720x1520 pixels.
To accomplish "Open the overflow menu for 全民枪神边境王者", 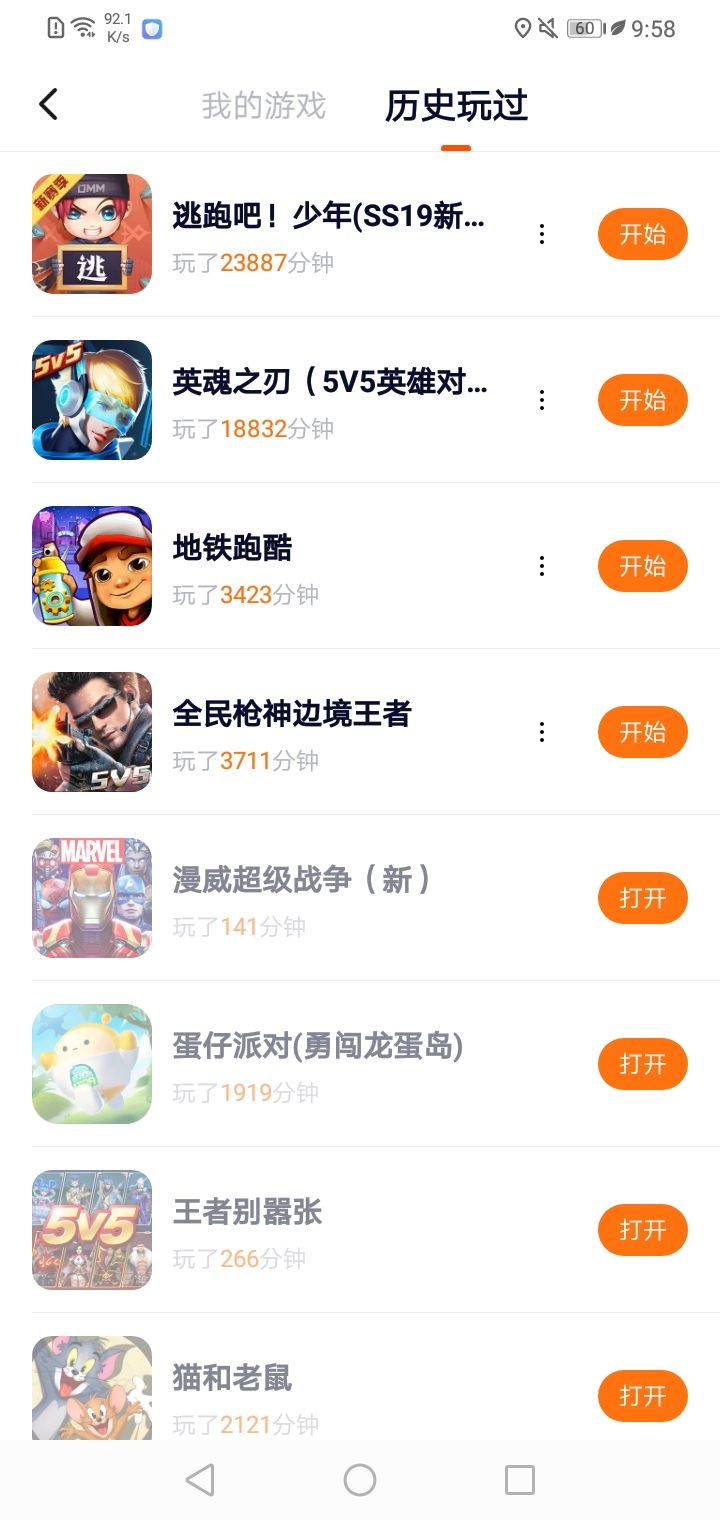I will click(542, 732).
